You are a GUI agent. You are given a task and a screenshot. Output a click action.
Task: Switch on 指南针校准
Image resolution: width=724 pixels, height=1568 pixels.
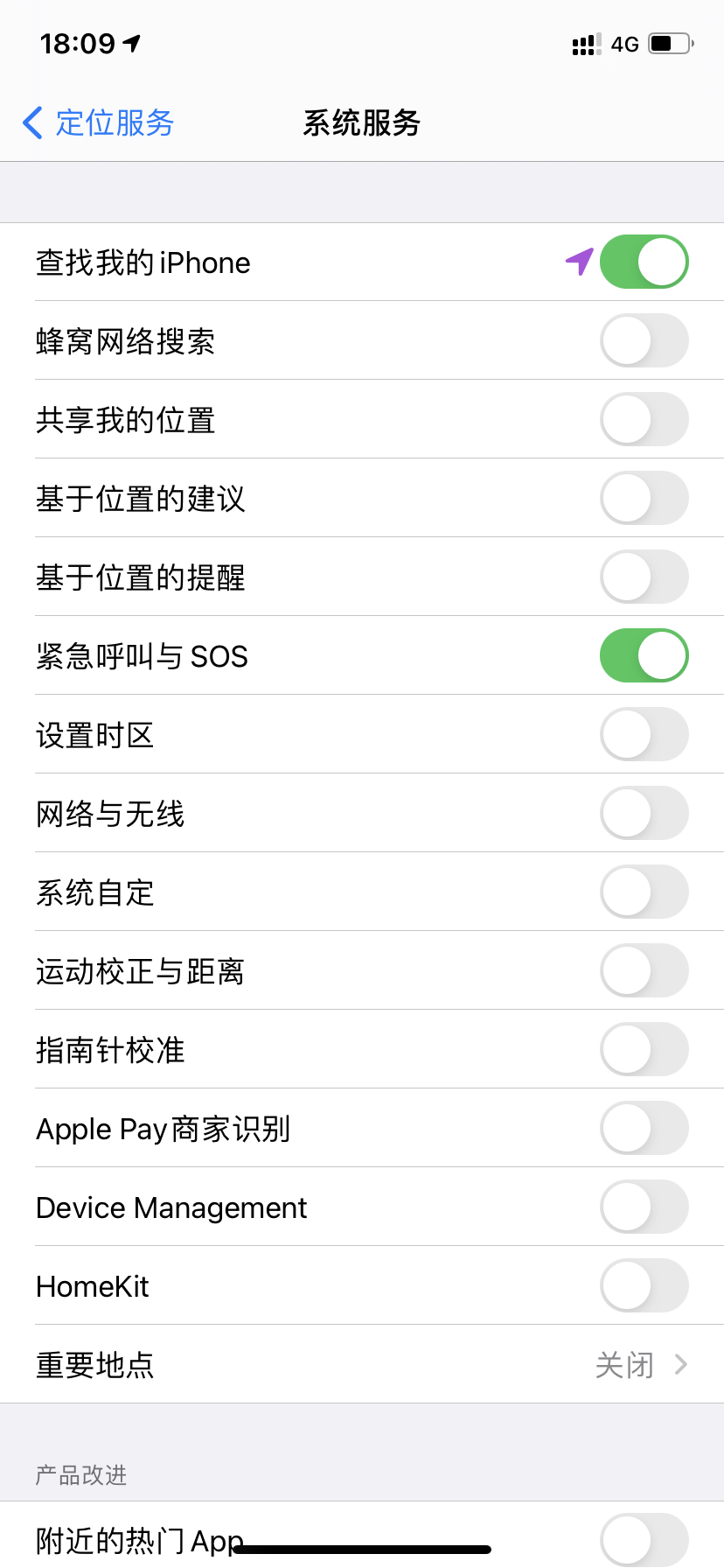point(644,1049)
